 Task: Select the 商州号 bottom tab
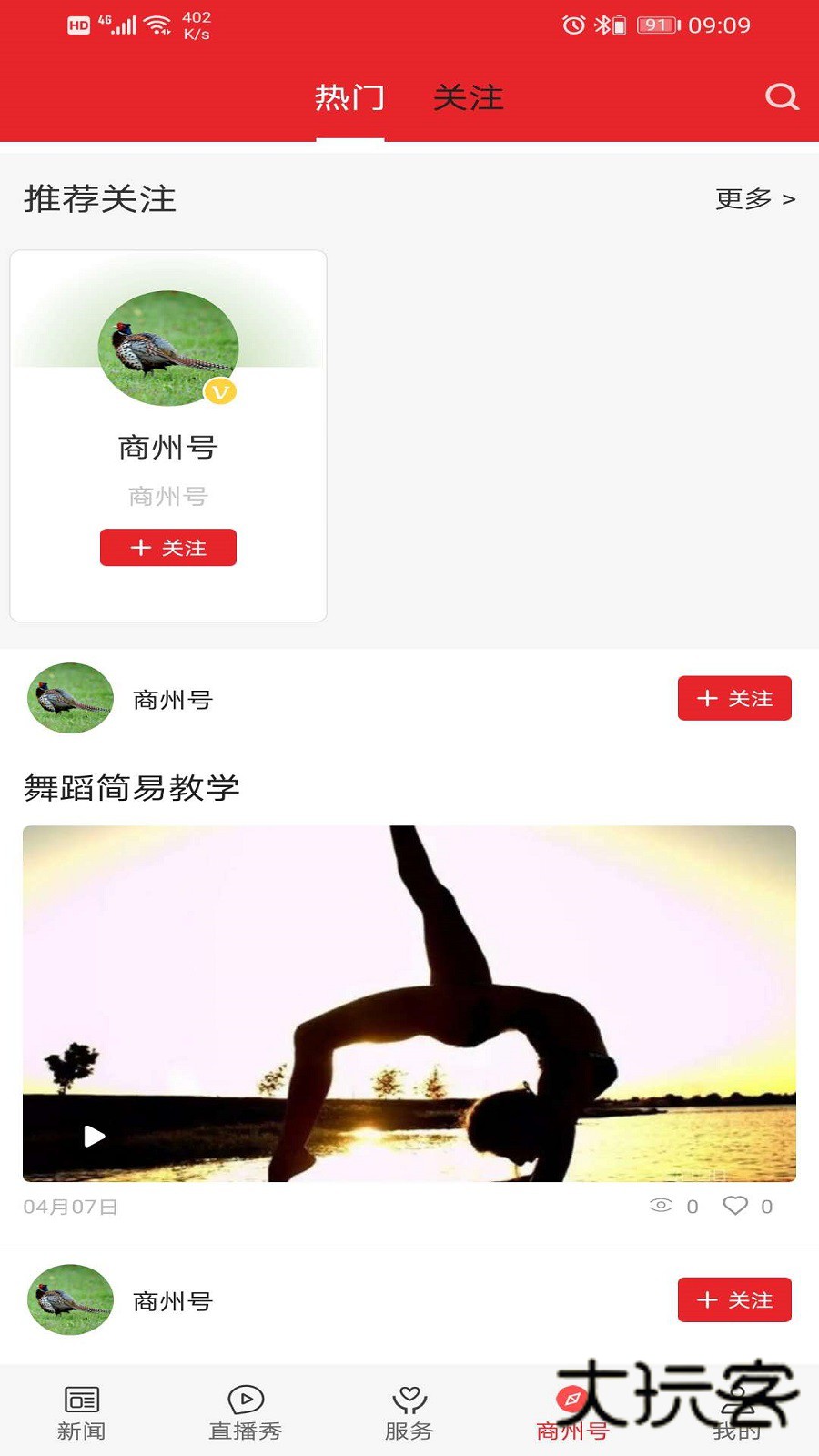pyautogui.click(x=572, y=1412)
